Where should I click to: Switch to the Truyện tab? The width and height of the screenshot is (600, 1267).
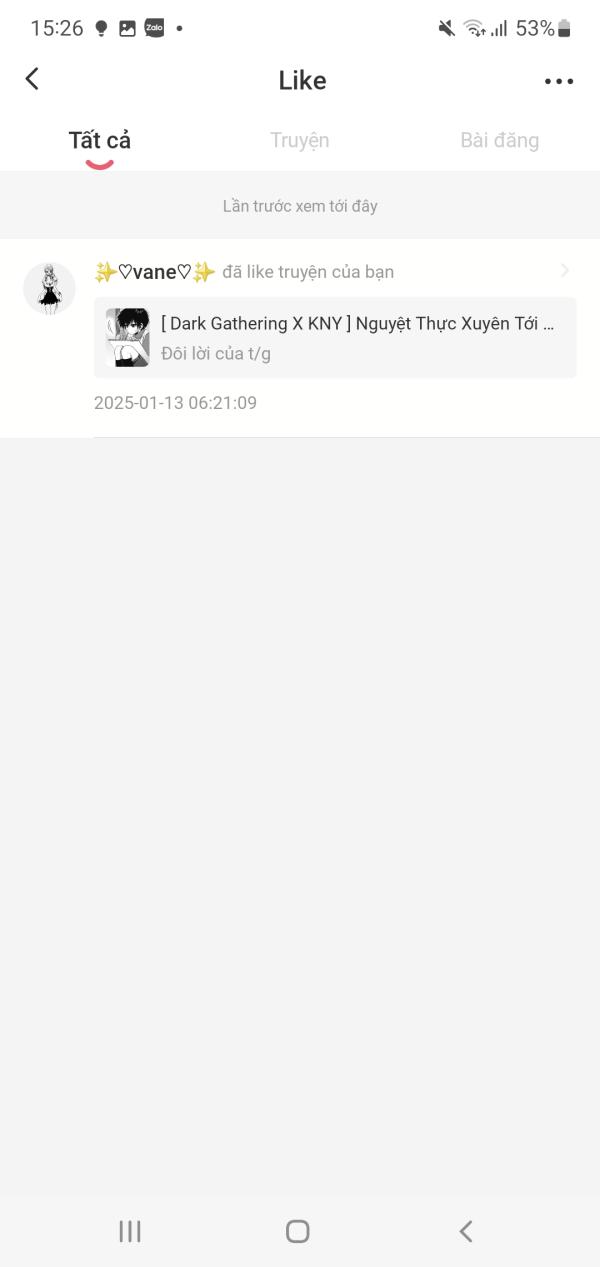pos(299,140)
